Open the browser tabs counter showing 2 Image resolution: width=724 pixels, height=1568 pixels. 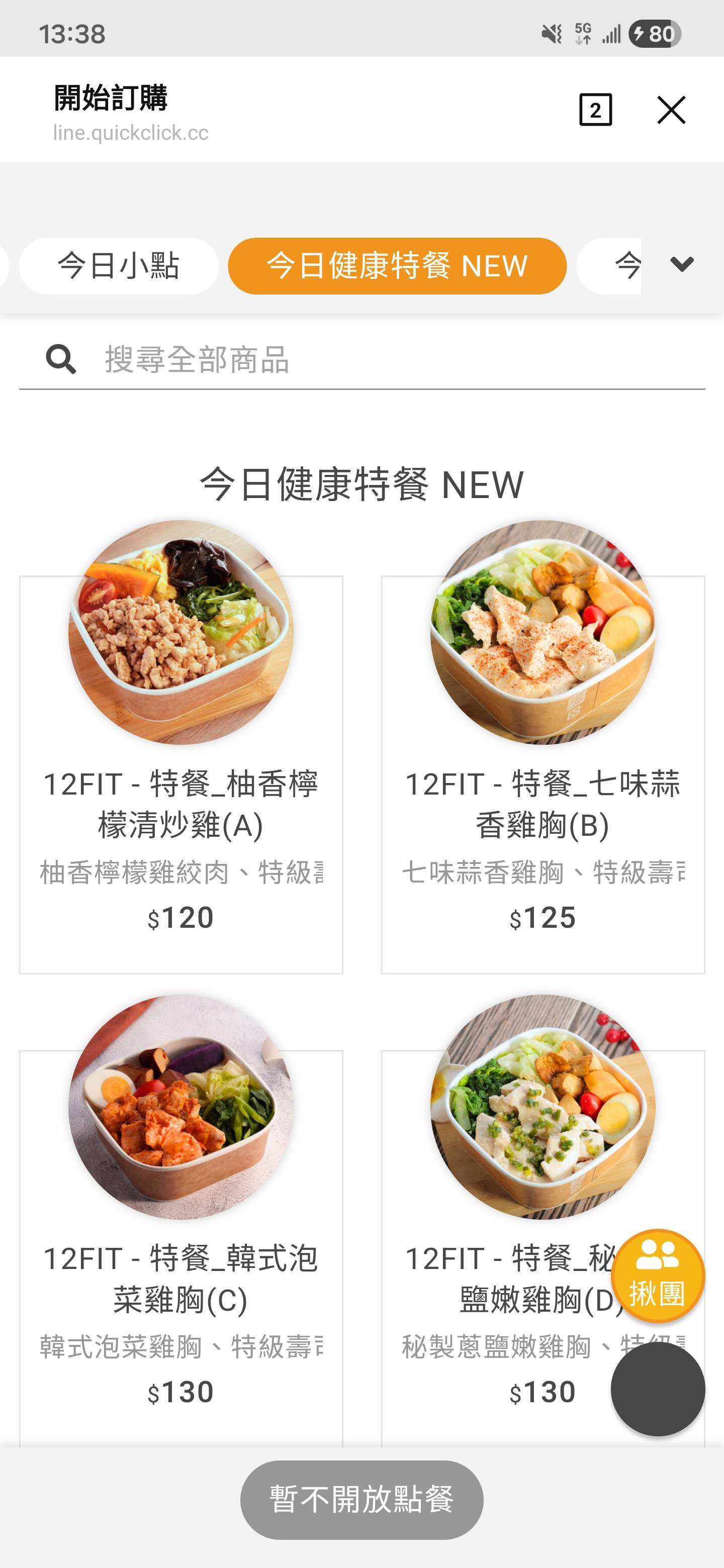coord(595,110)
